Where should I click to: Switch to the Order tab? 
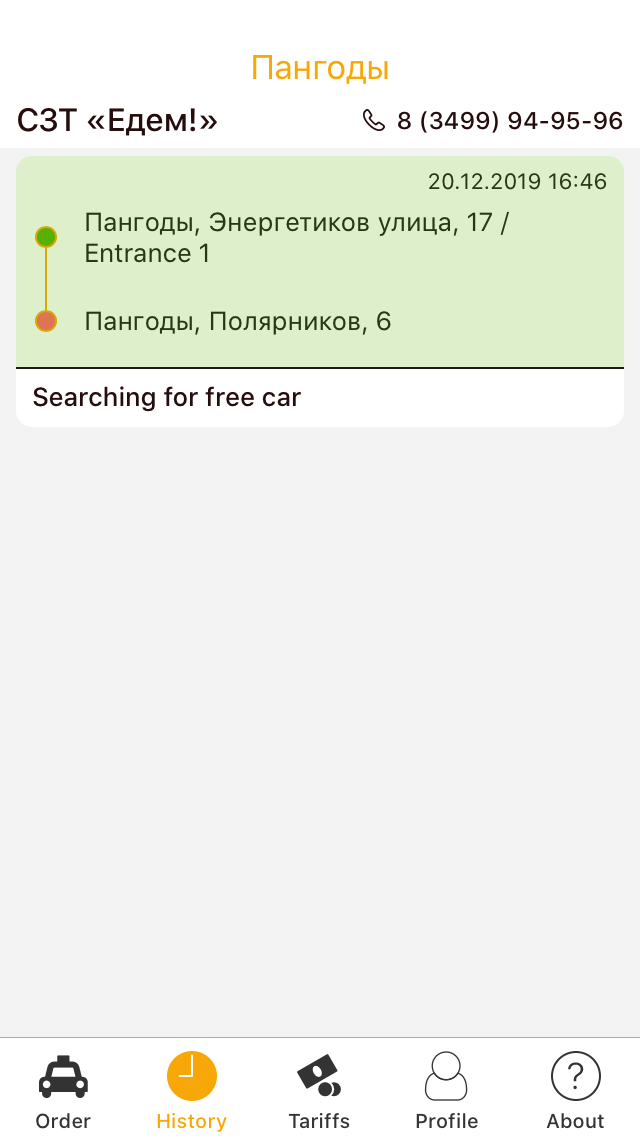[63, 1090]
